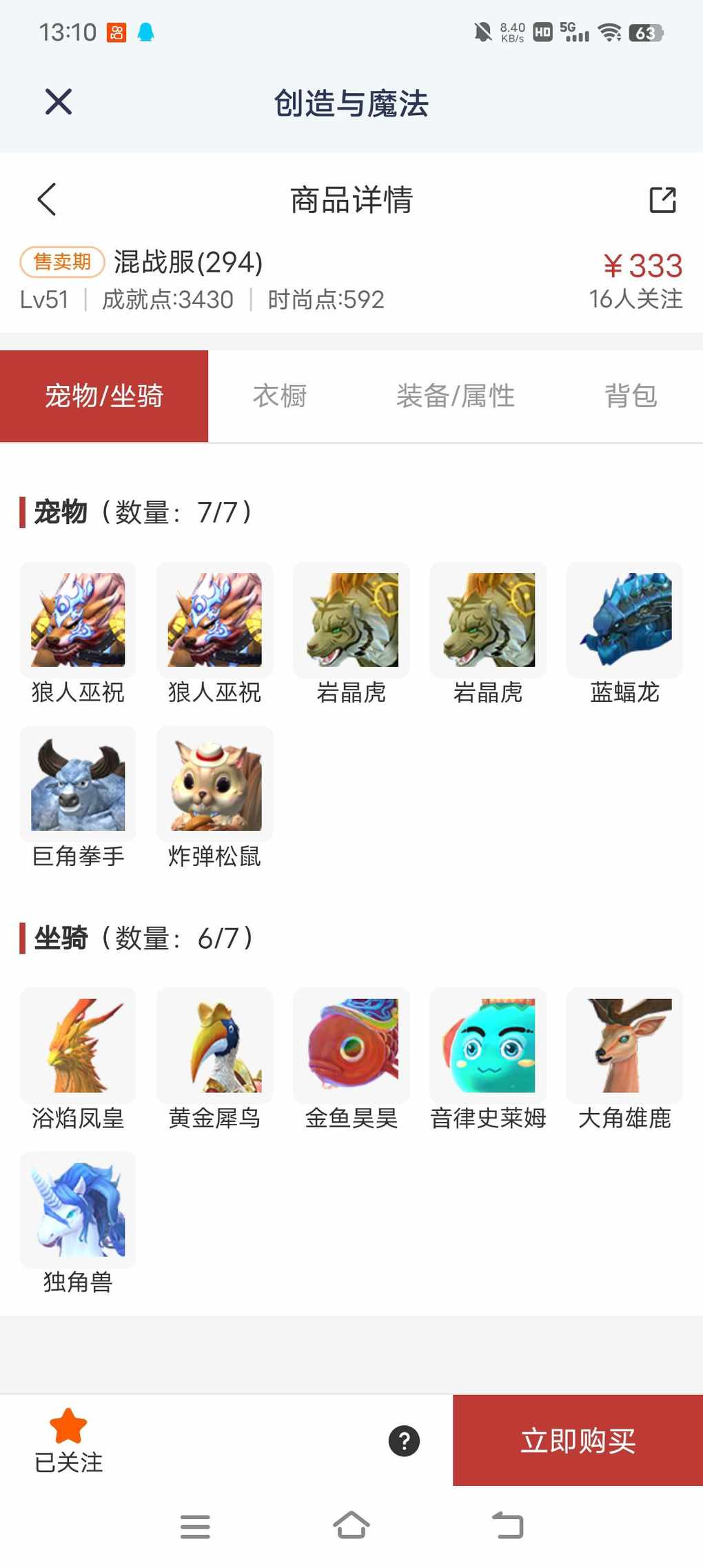Share this product listing
The image size is (703, 1568).
coord(662,200)
